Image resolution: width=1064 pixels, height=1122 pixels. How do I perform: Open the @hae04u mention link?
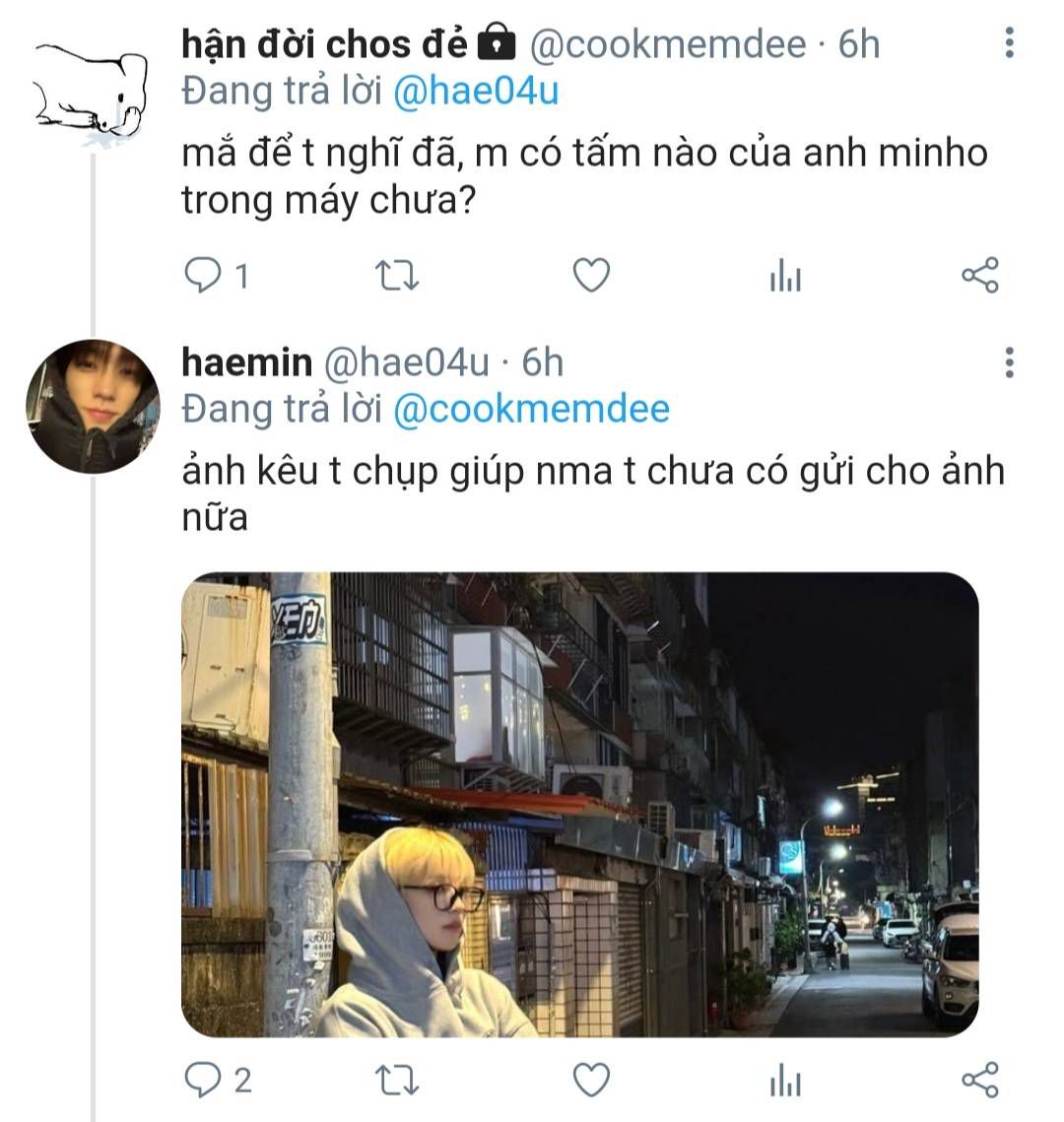(x=476, y=92)
